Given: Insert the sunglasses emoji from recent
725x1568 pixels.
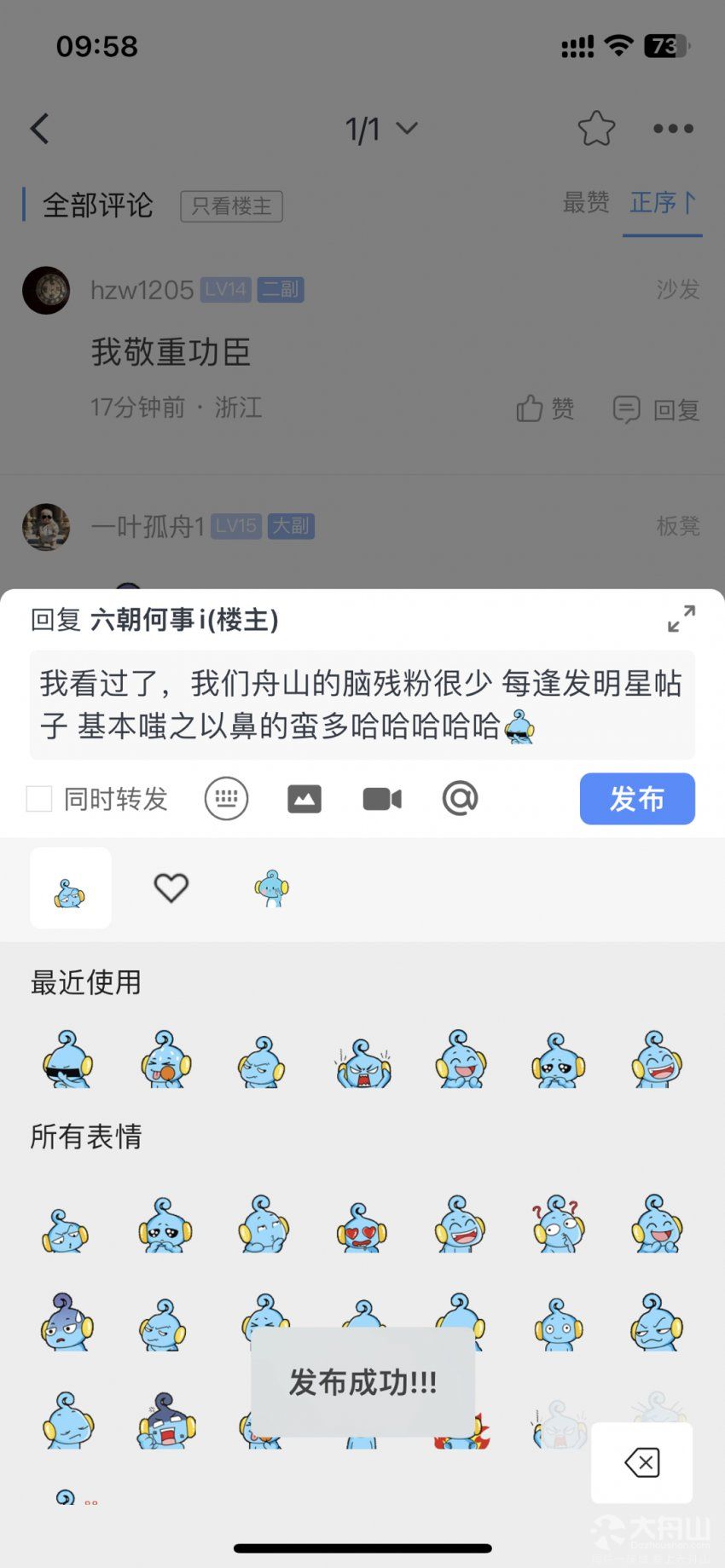Looking at the screenshot, I should 67,1060.
